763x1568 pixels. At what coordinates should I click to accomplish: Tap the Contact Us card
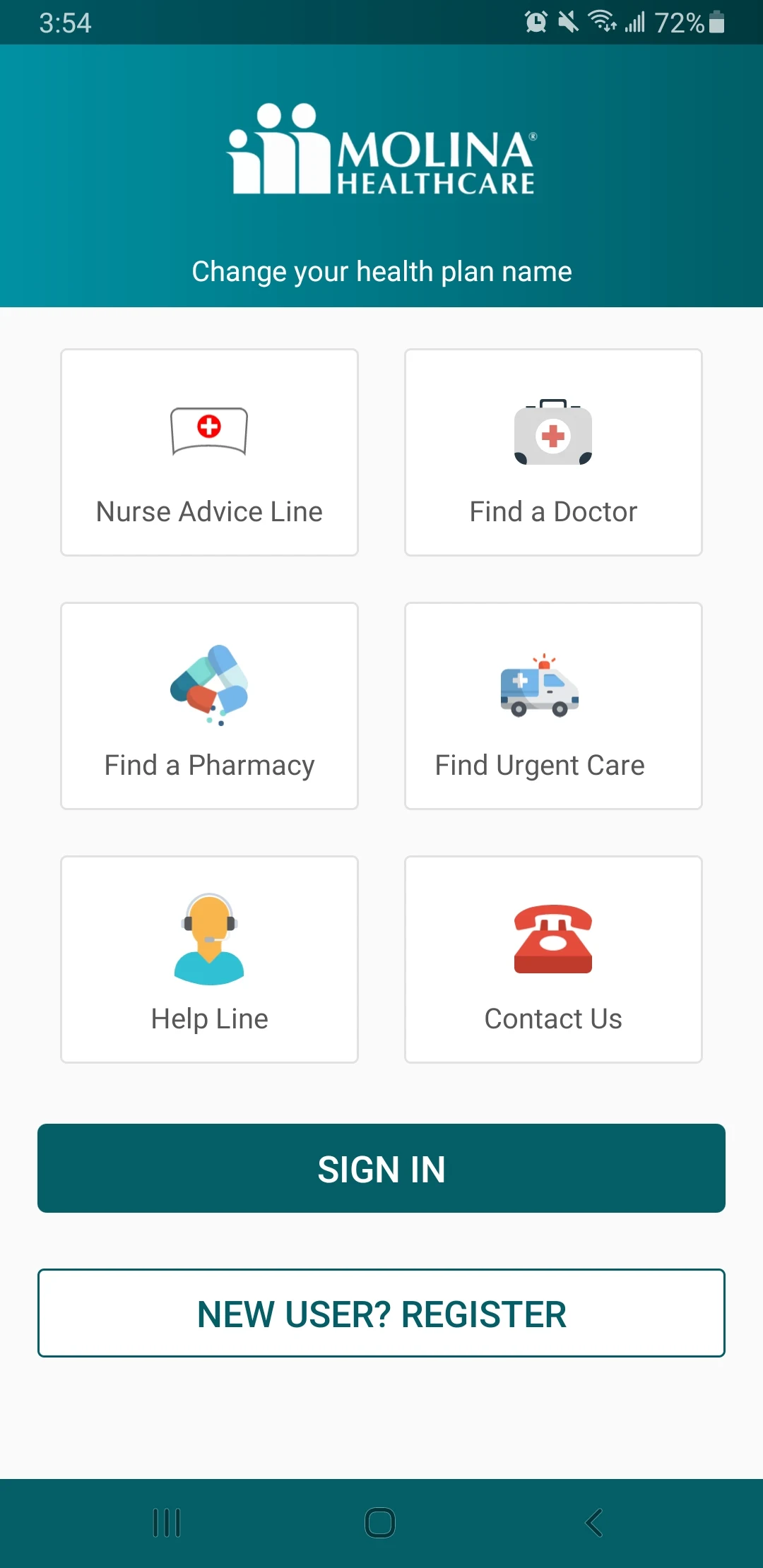[x=553, y=960]
